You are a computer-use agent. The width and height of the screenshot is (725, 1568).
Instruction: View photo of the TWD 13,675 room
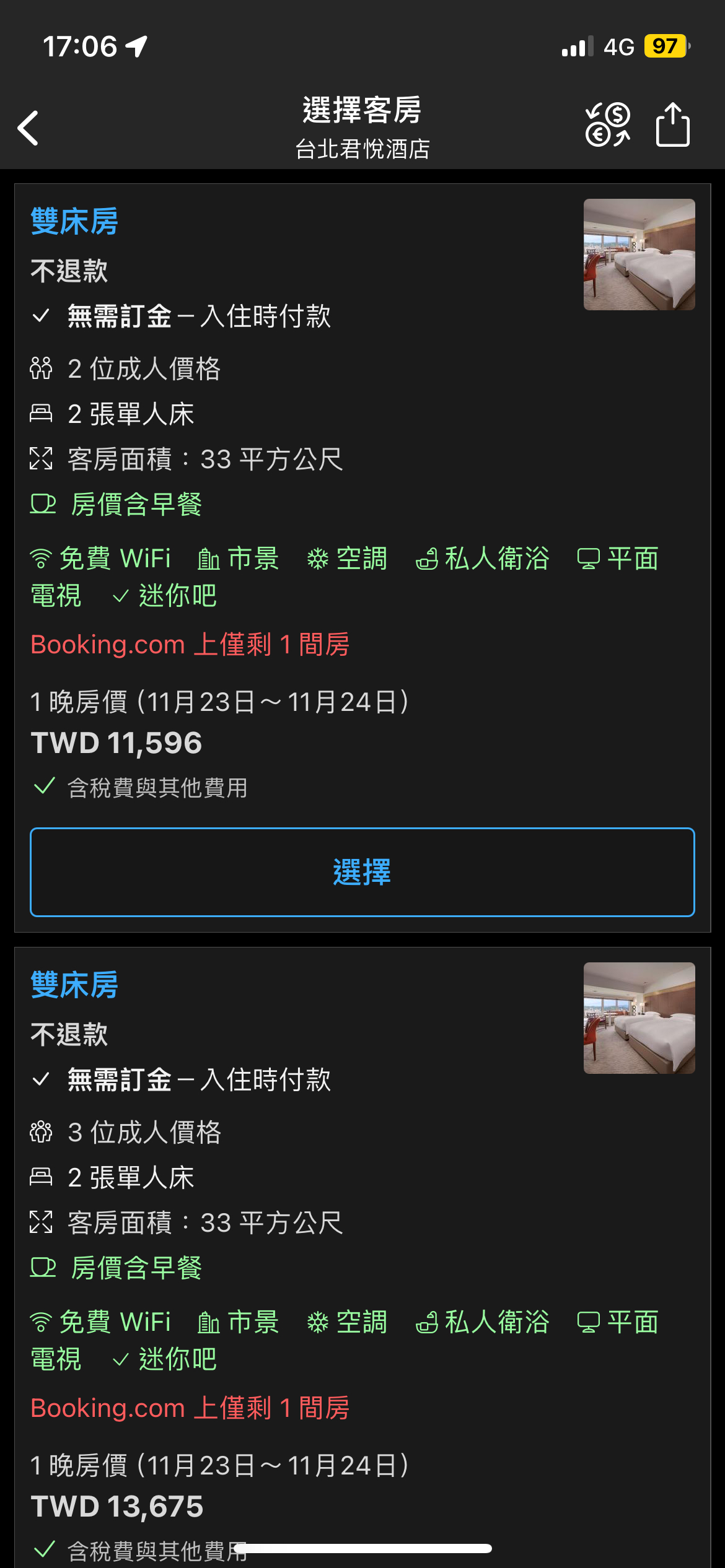[x=639, y=1018]
